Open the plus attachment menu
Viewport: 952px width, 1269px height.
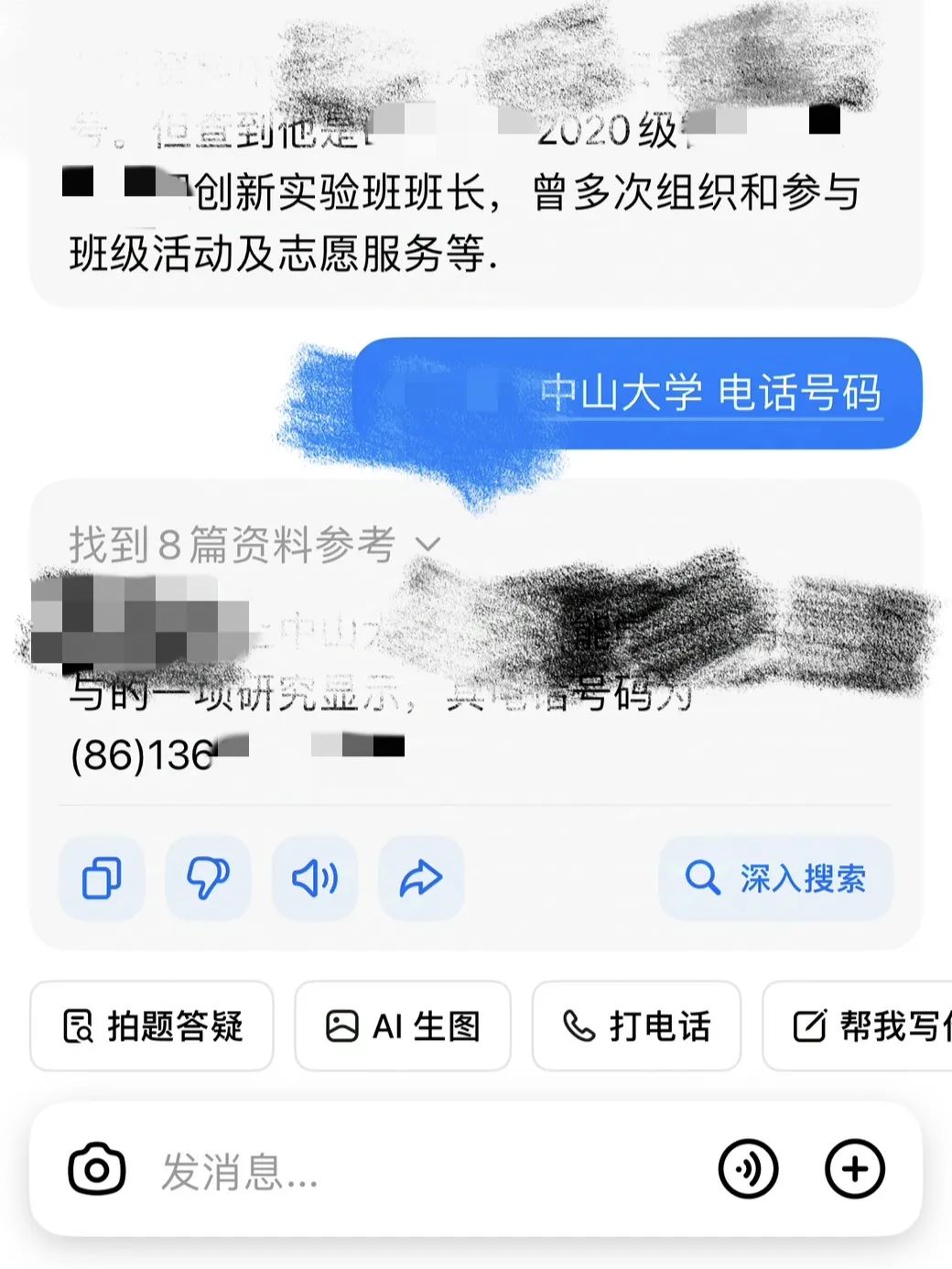click(854, 1169)
